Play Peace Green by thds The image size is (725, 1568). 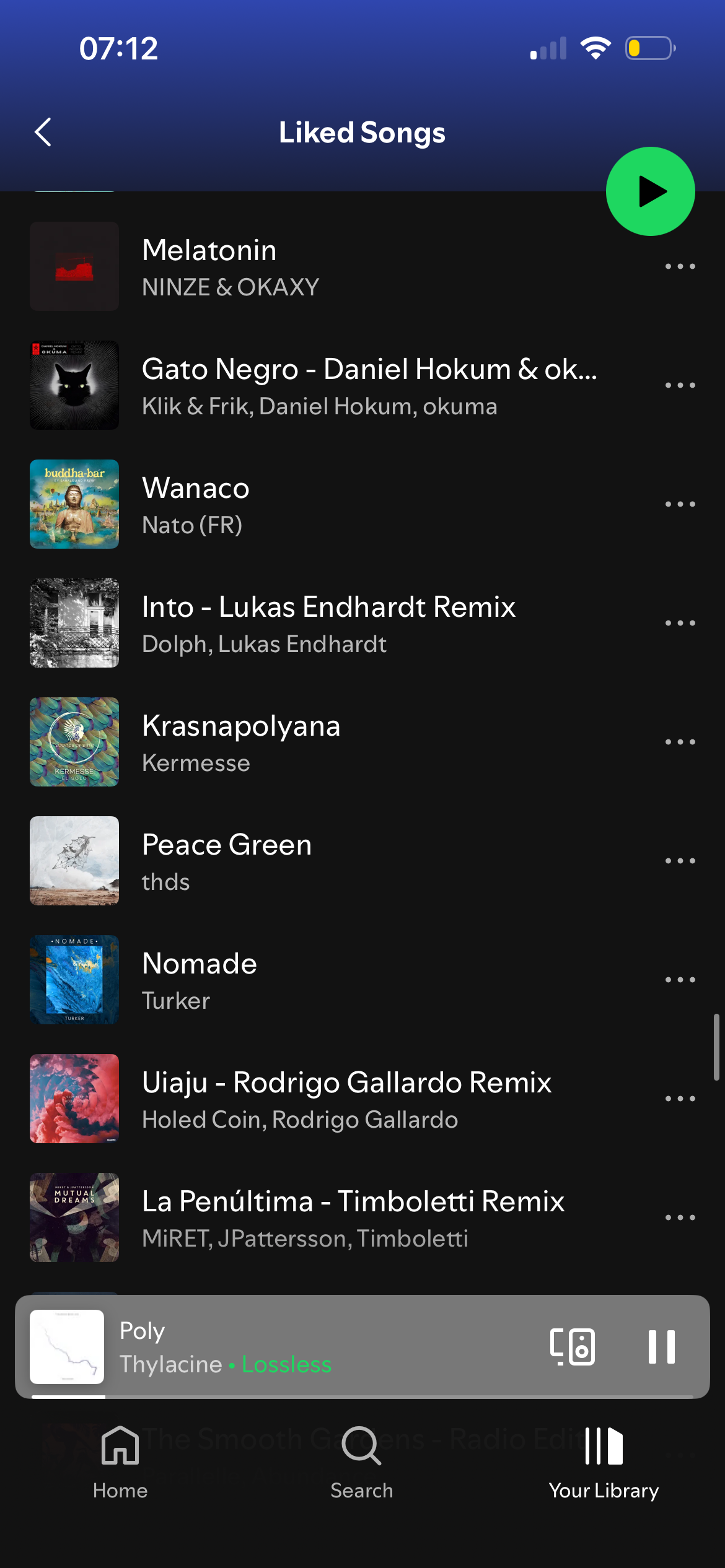coord(310,861)
